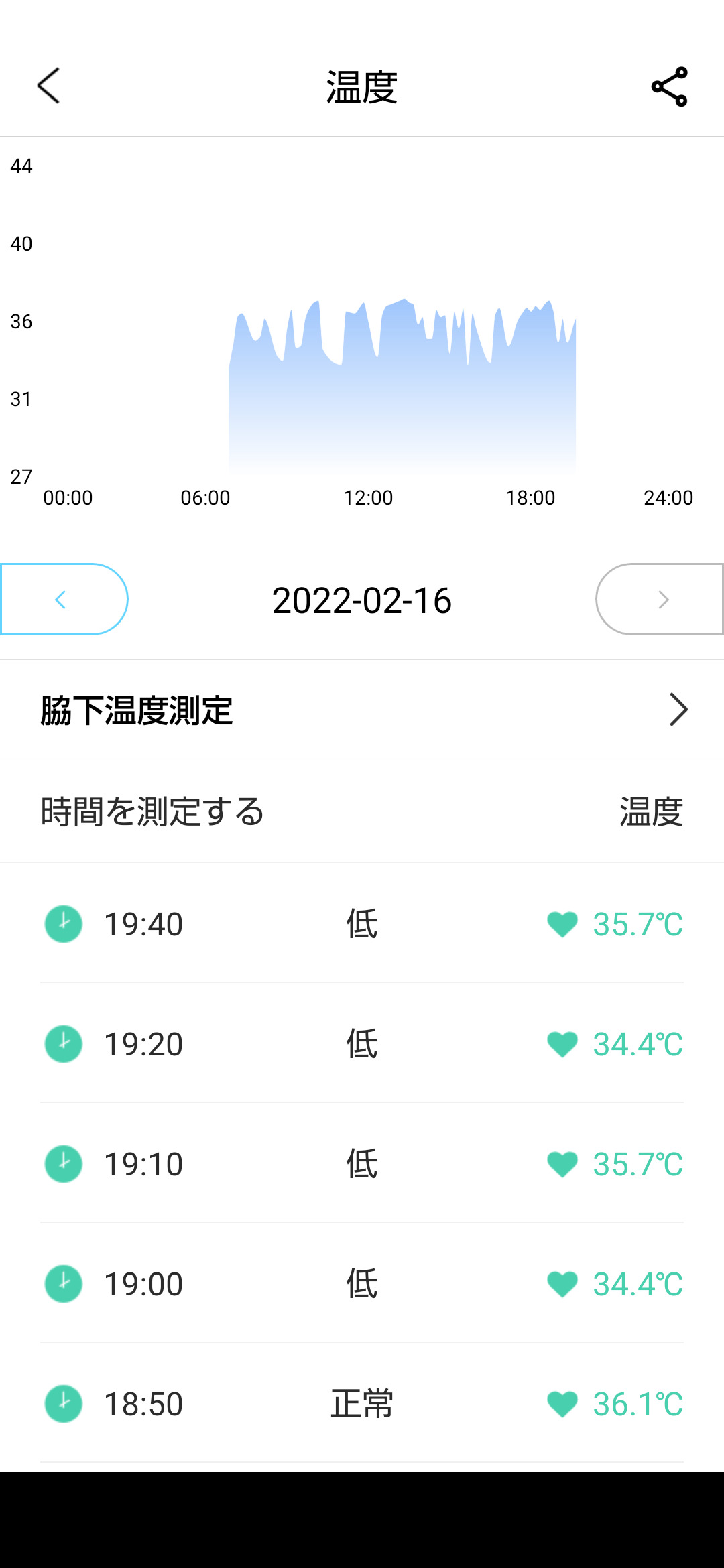724x1568 pixels.
Task: Go to the next day
Action: [660, 599]
